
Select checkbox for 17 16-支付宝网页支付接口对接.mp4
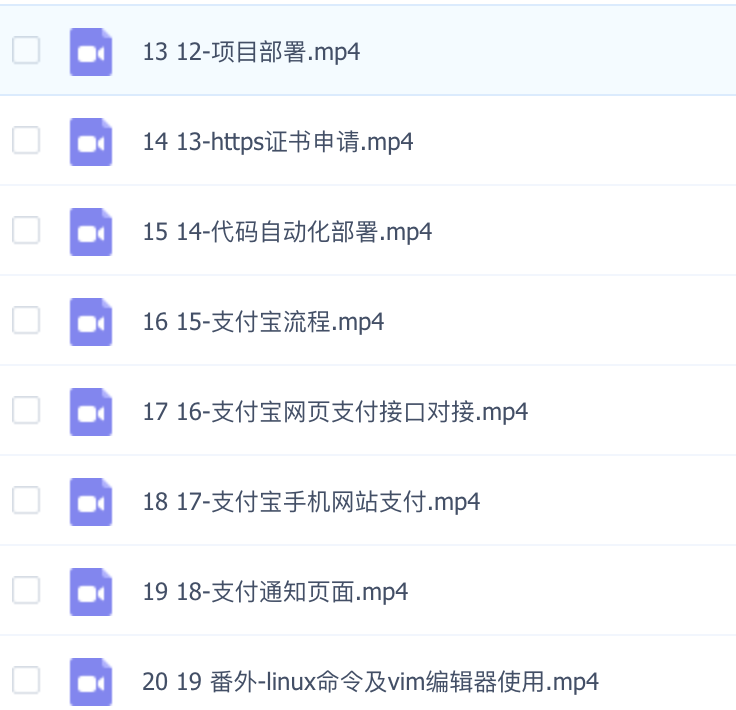coord(26,411)
